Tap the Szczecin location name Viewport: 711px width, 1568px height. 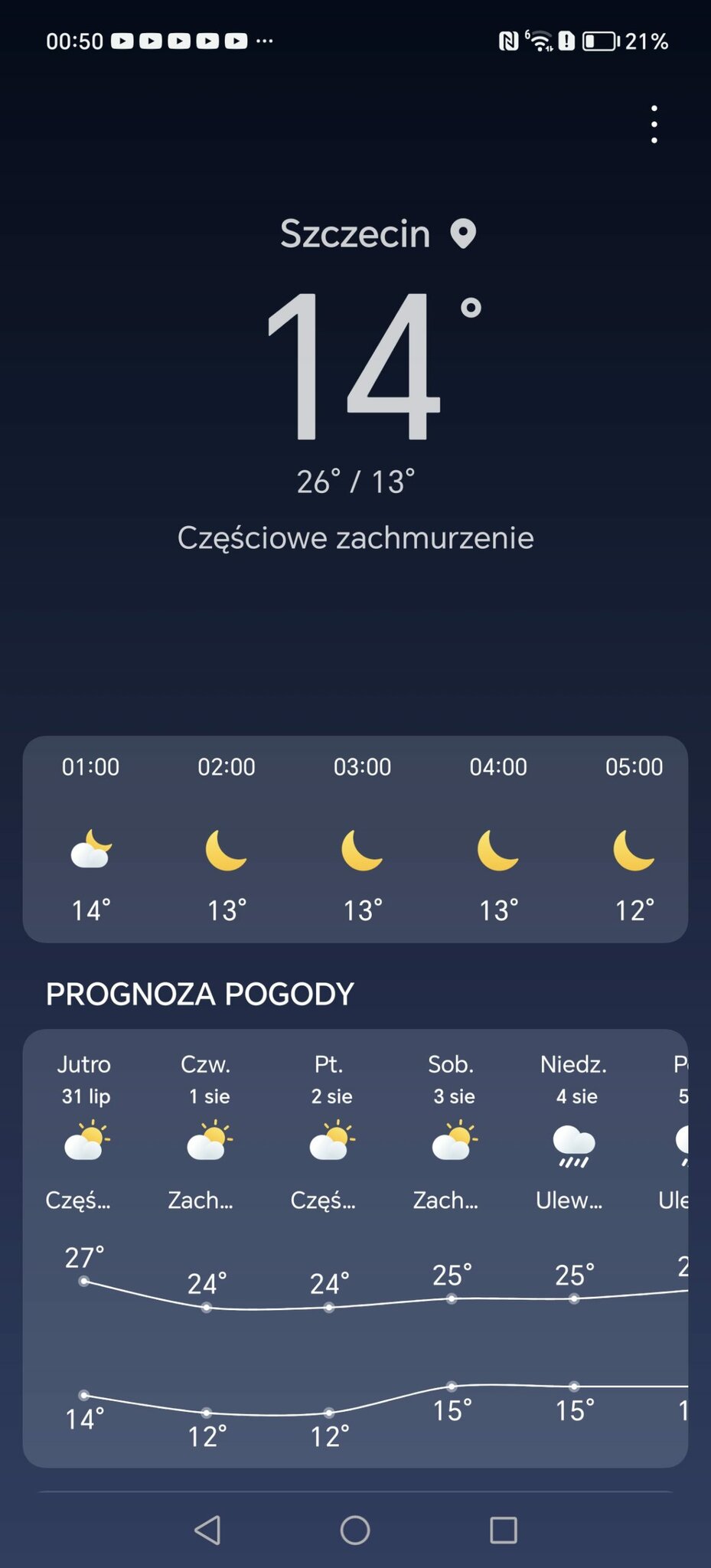(355, 234)
